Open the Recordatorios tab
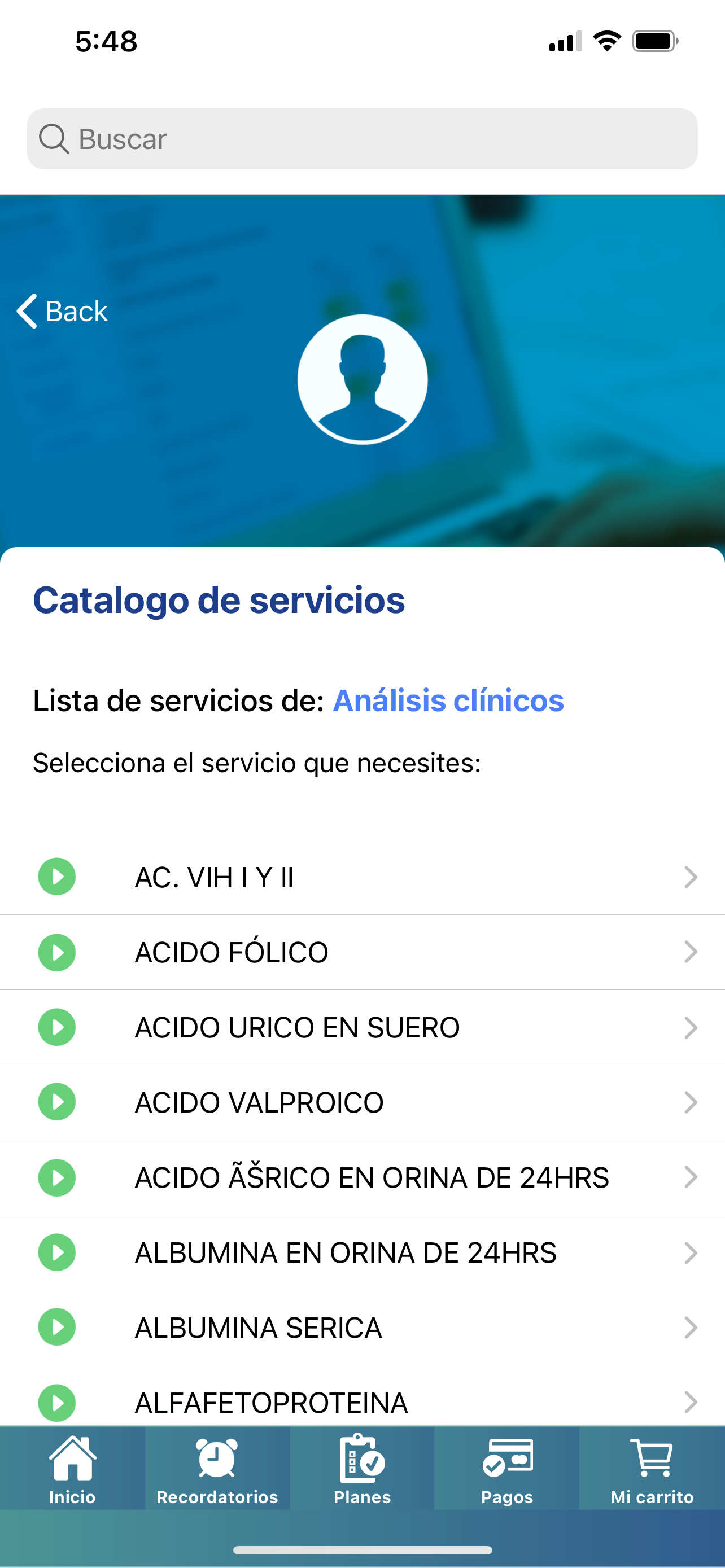 [x=217, y=1469]
